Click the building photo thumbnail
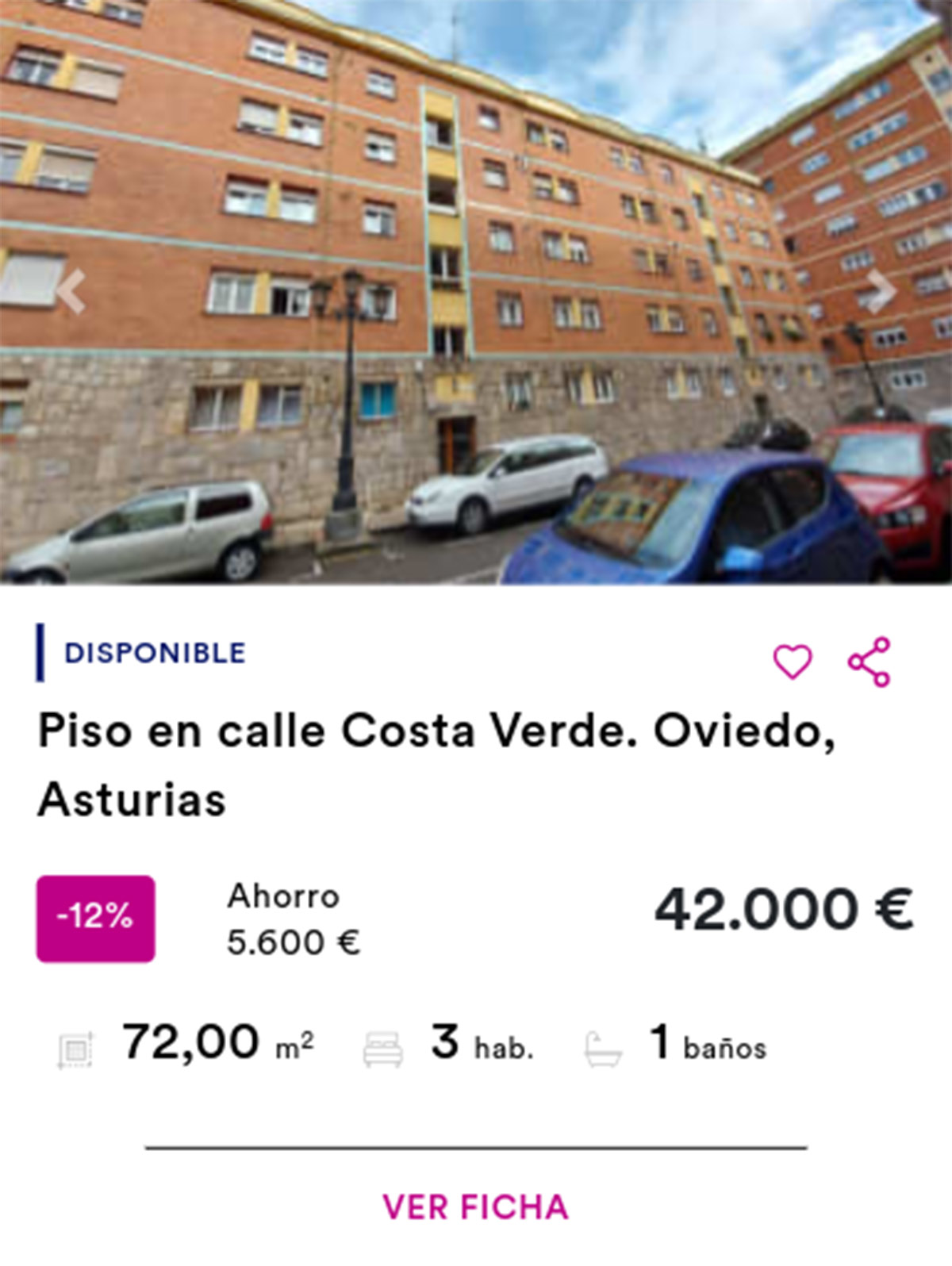This screenshot has width=952, height=1266. tap(476, 293)
